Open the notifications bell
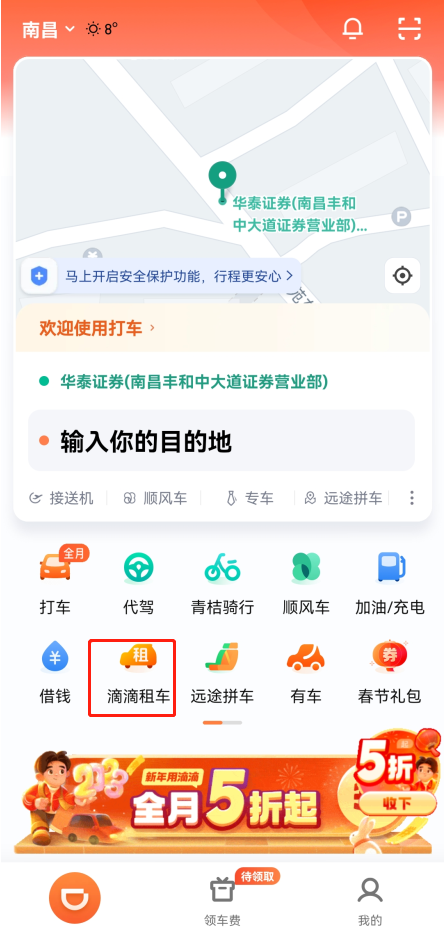 coord(353,28)
